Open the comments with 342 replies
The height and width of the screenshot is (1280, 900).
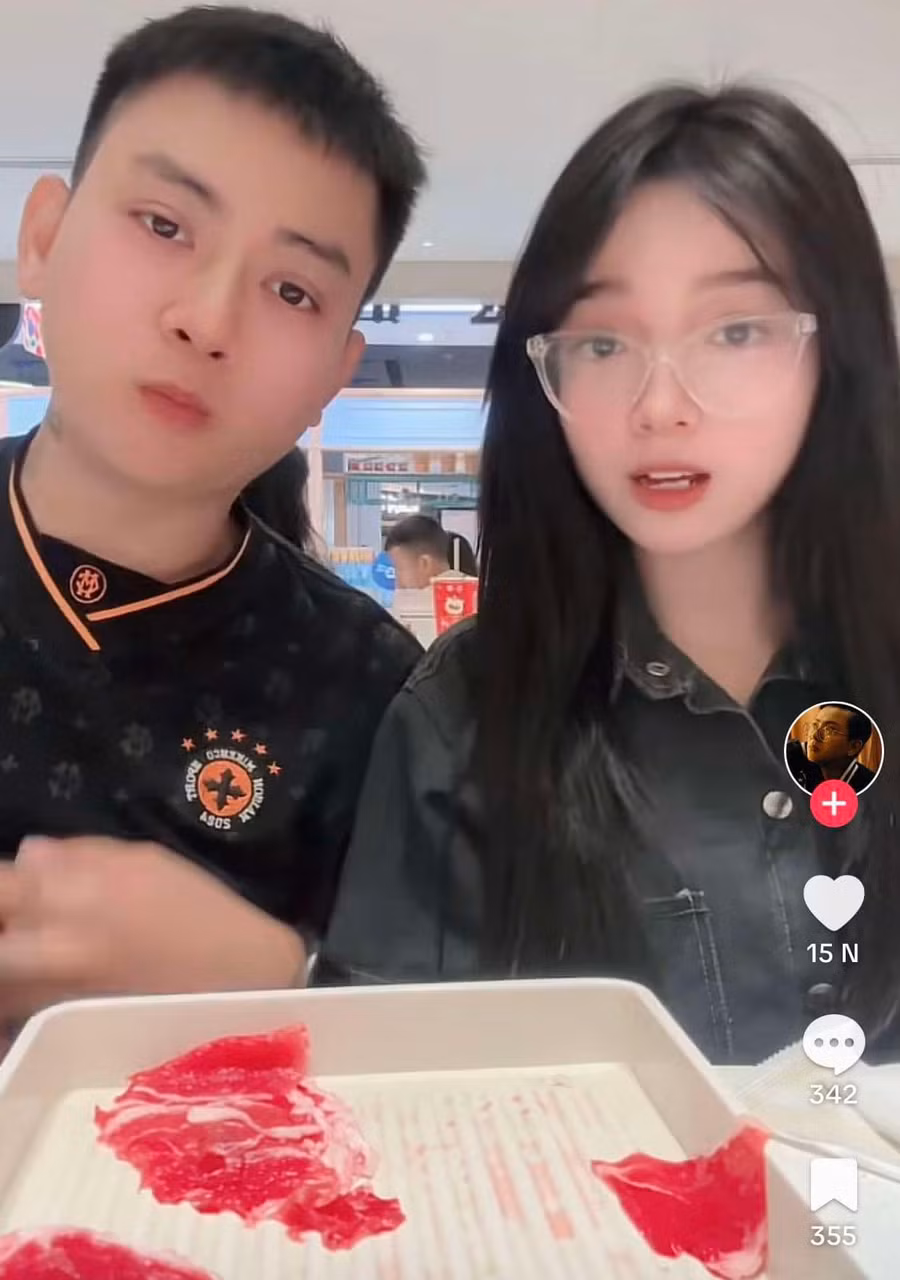[x=833, y=1045]
